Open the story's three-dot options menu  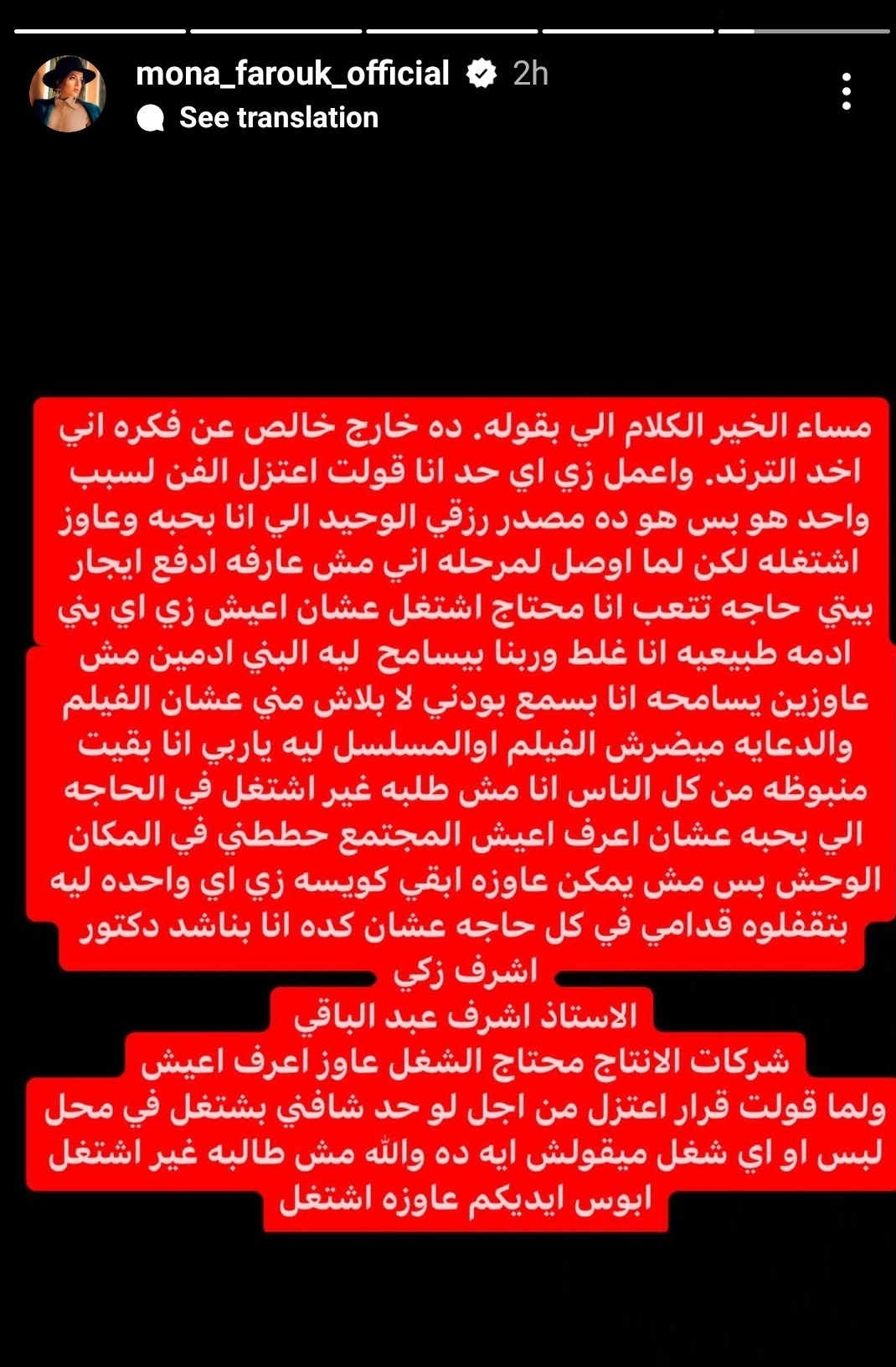tap(847, 91)
